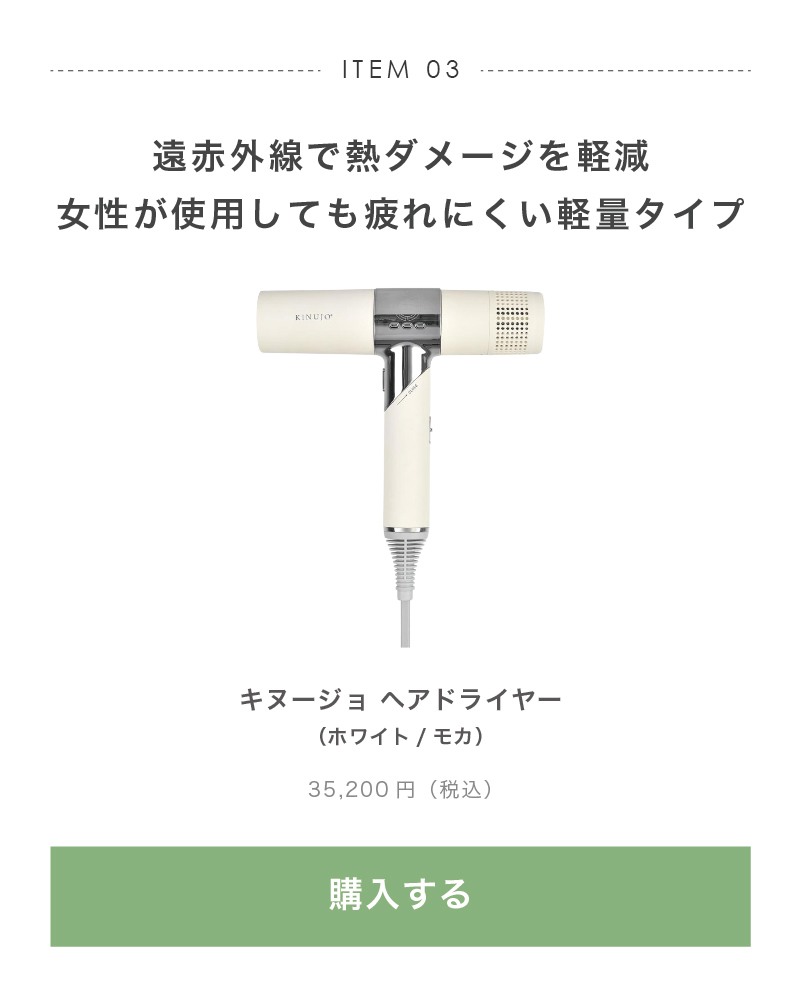Click the three control buttons on the dryer
This screenshot has width=800, height=996.
[406, 326]
